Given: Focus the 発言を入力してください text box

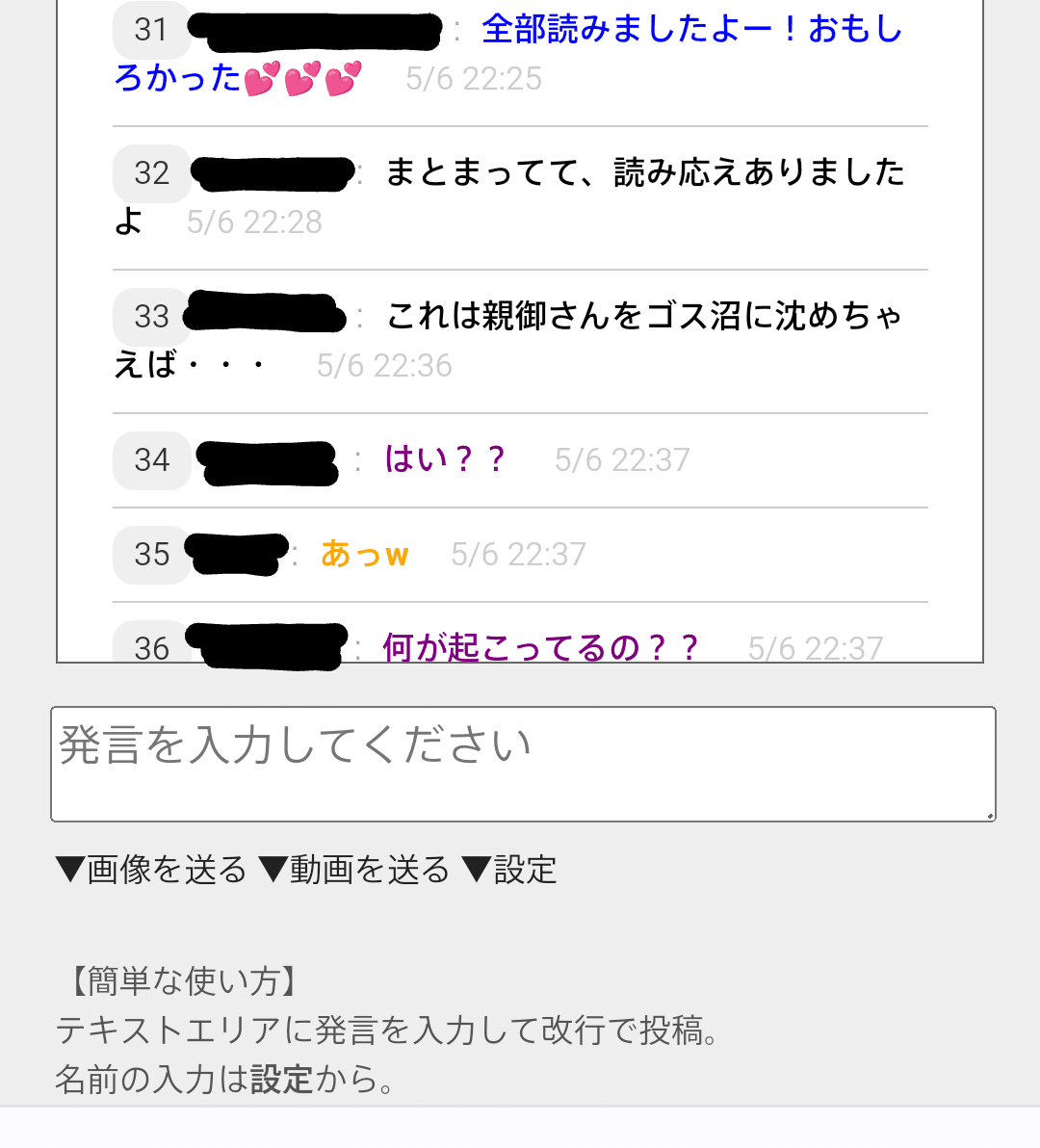Looking at the screenshot, I should [523, 764].
